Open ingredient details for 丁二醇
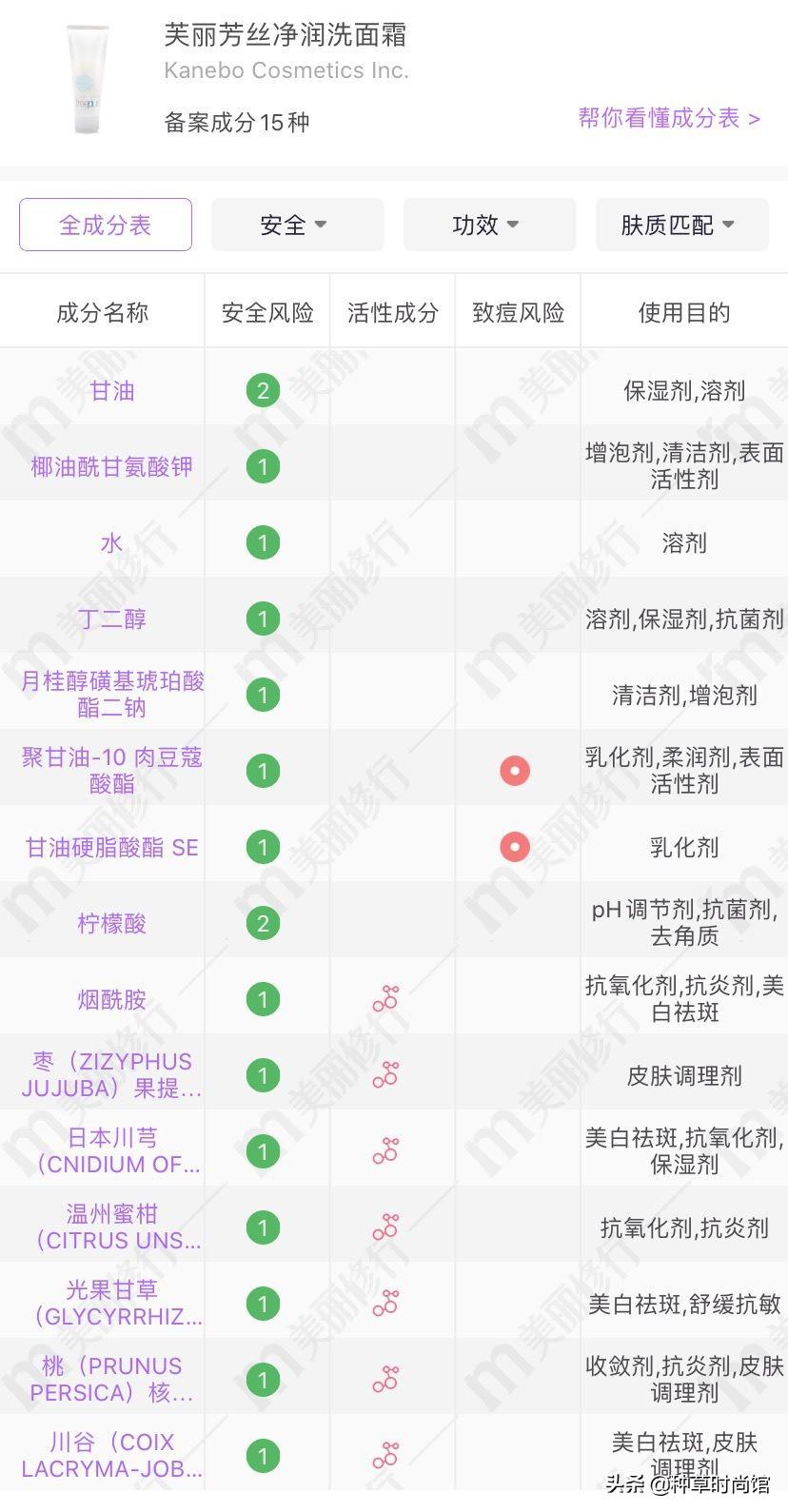Viewport: 788px width, 1512px height. click(x=111, y=619)
